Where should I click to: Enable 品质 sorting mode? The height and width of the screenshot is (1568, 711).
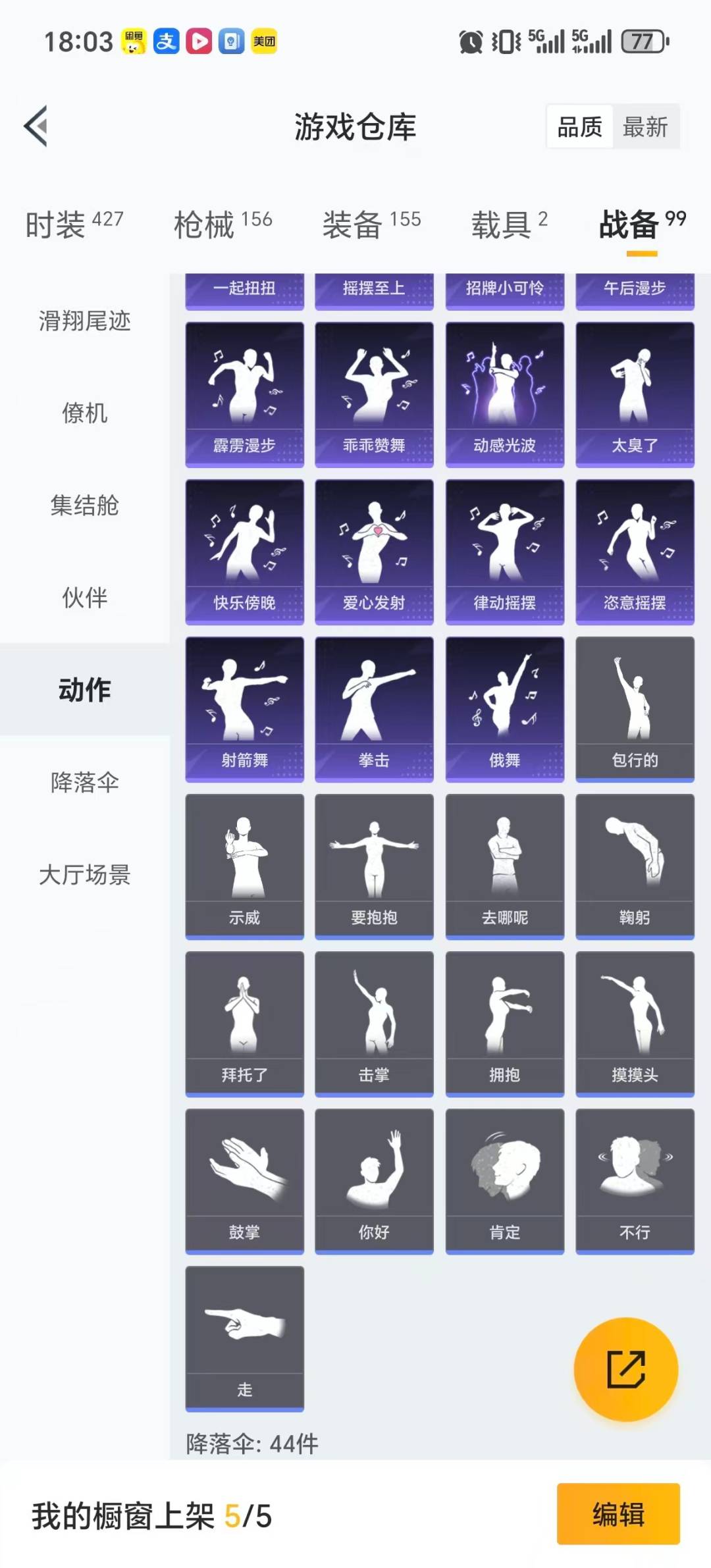pyautogui.click(x=578, y=127)
